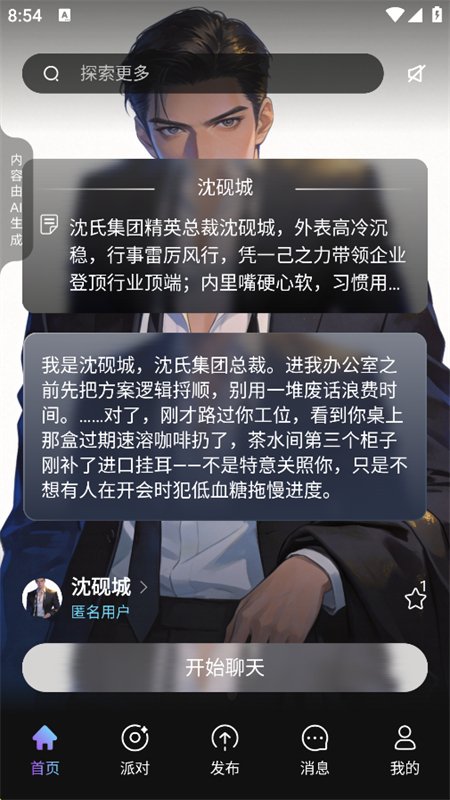This screenshot has height=800, width=450.
Task: Switch to the 派对 tab
Action: point(135,751)
